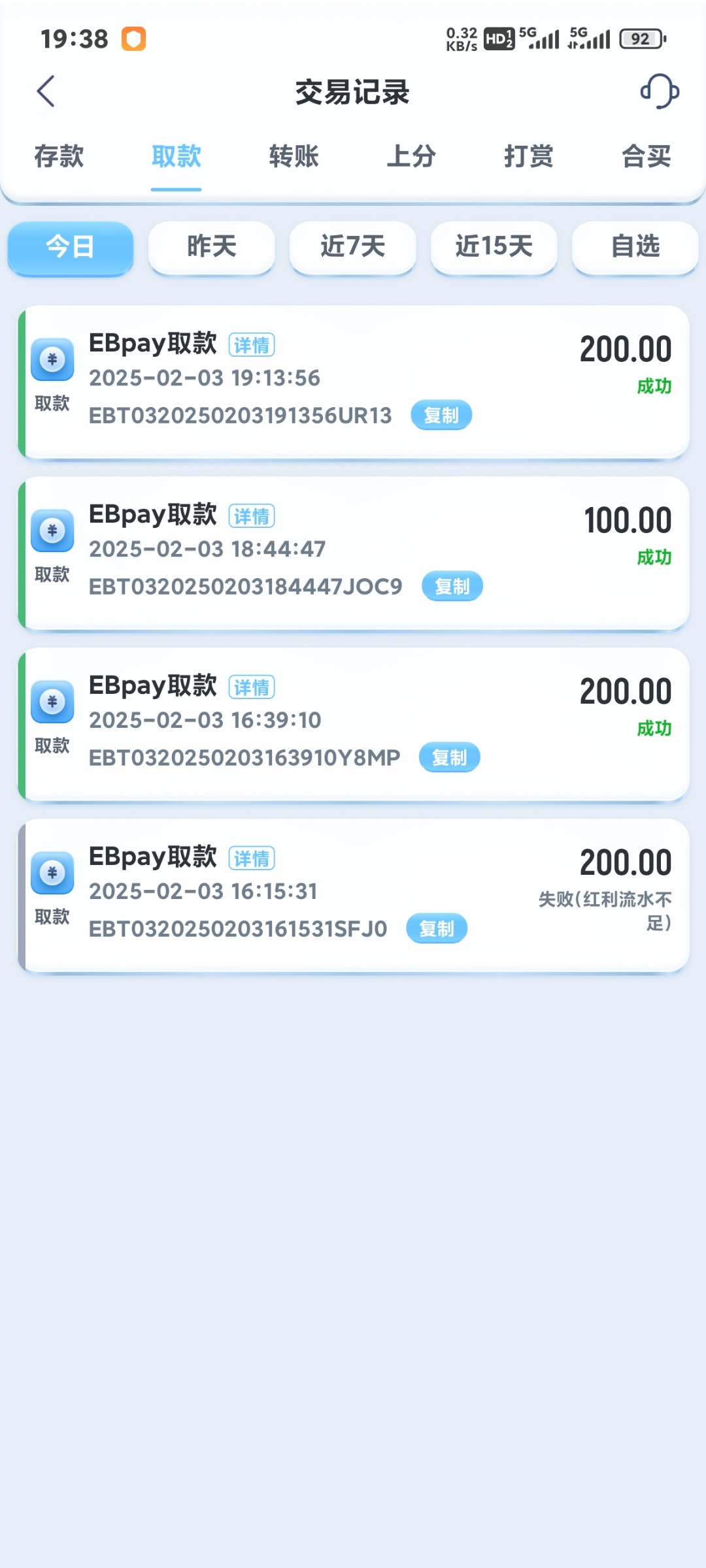View 详情 for the 18:44:47 withdrawal
Screen dimensions: 706x1568
point(252,516)
